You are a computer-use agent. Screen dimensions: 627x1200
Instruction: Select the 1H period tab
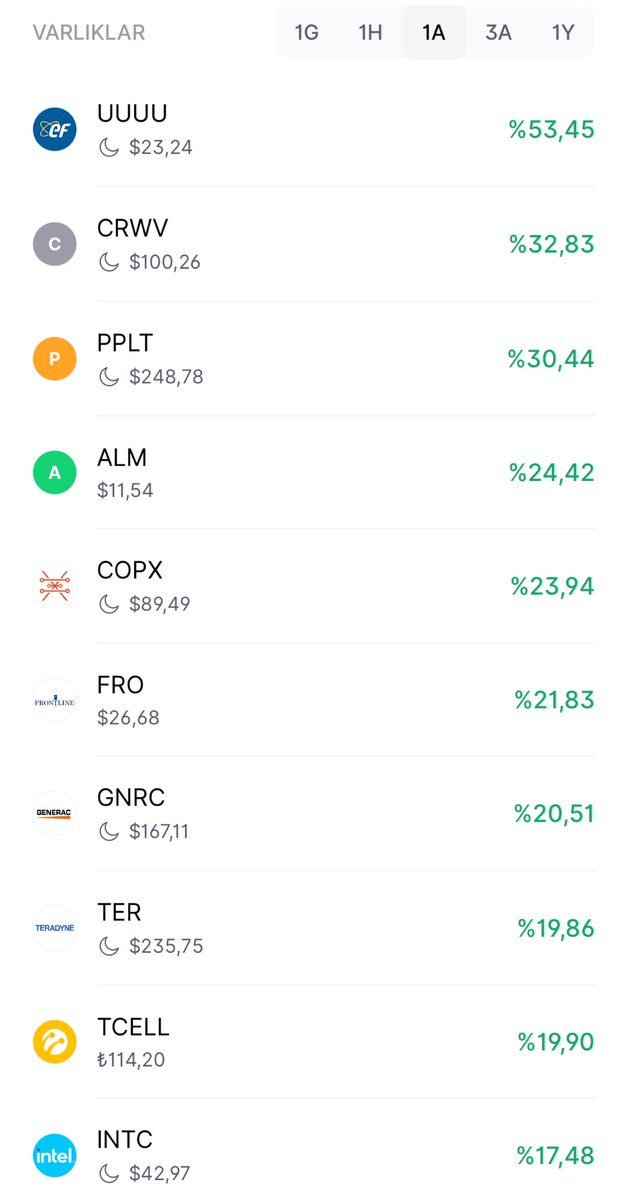(x=370, y=32)
